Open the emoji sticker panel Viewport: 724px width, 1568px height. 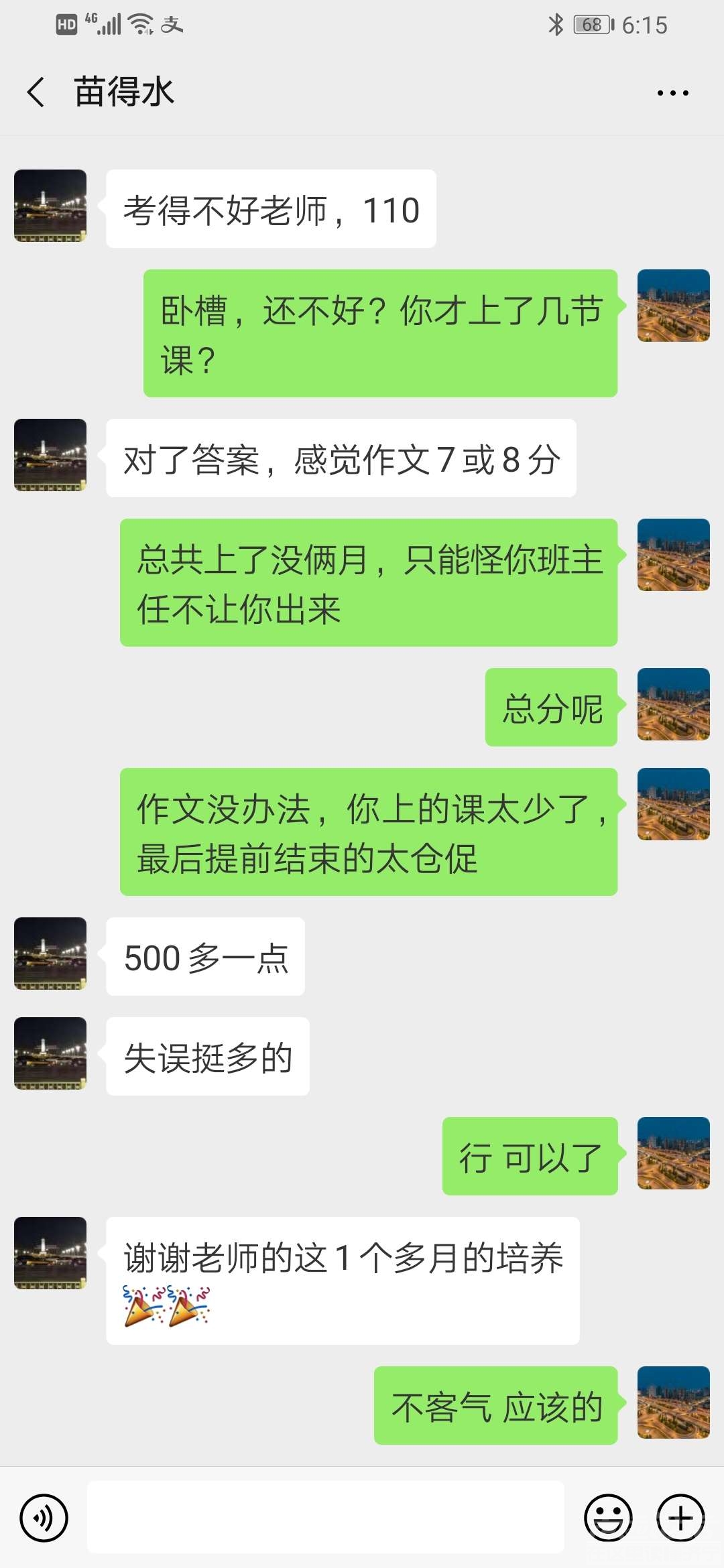pos(608,1518)
